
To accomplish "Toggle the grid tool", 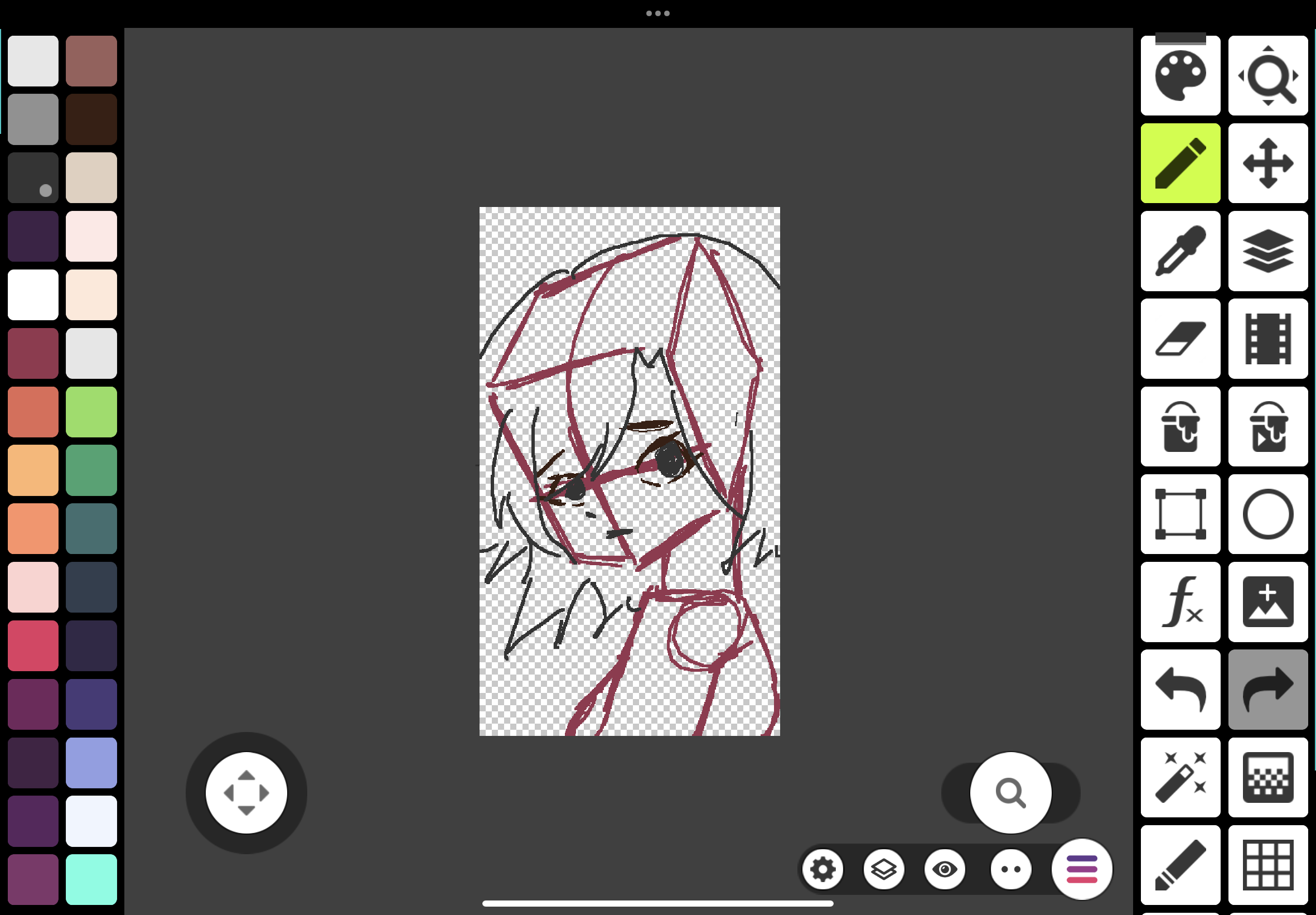I will [x=1267, y=865].
